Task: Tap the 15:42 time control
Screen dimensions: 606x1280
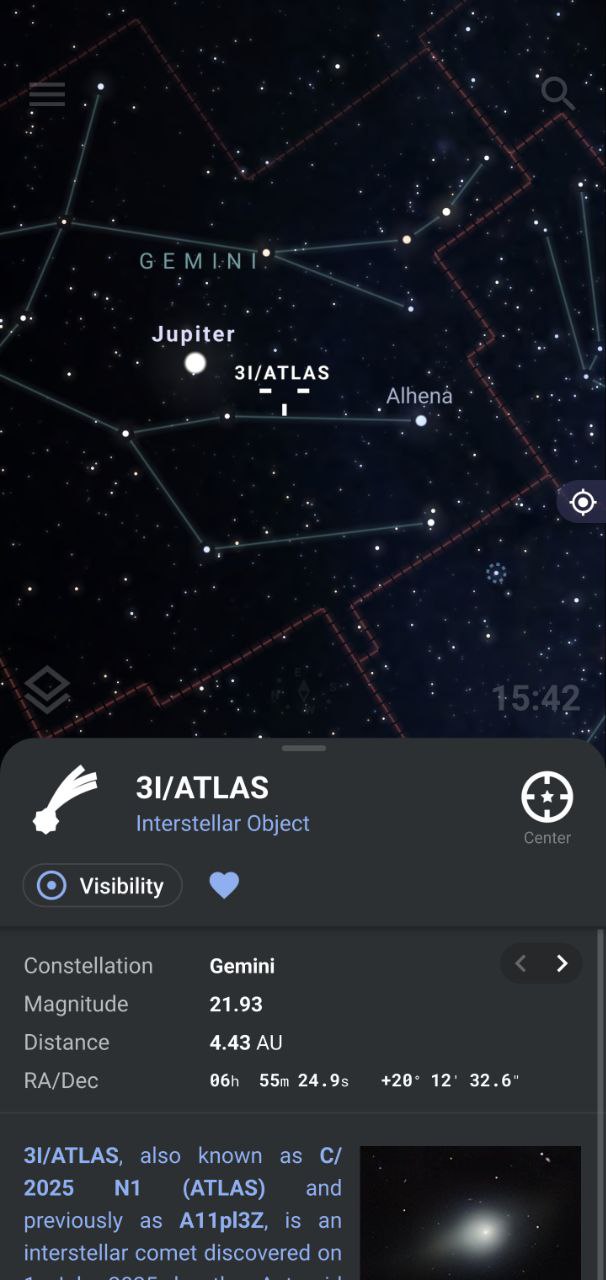Action: [536, 698]
